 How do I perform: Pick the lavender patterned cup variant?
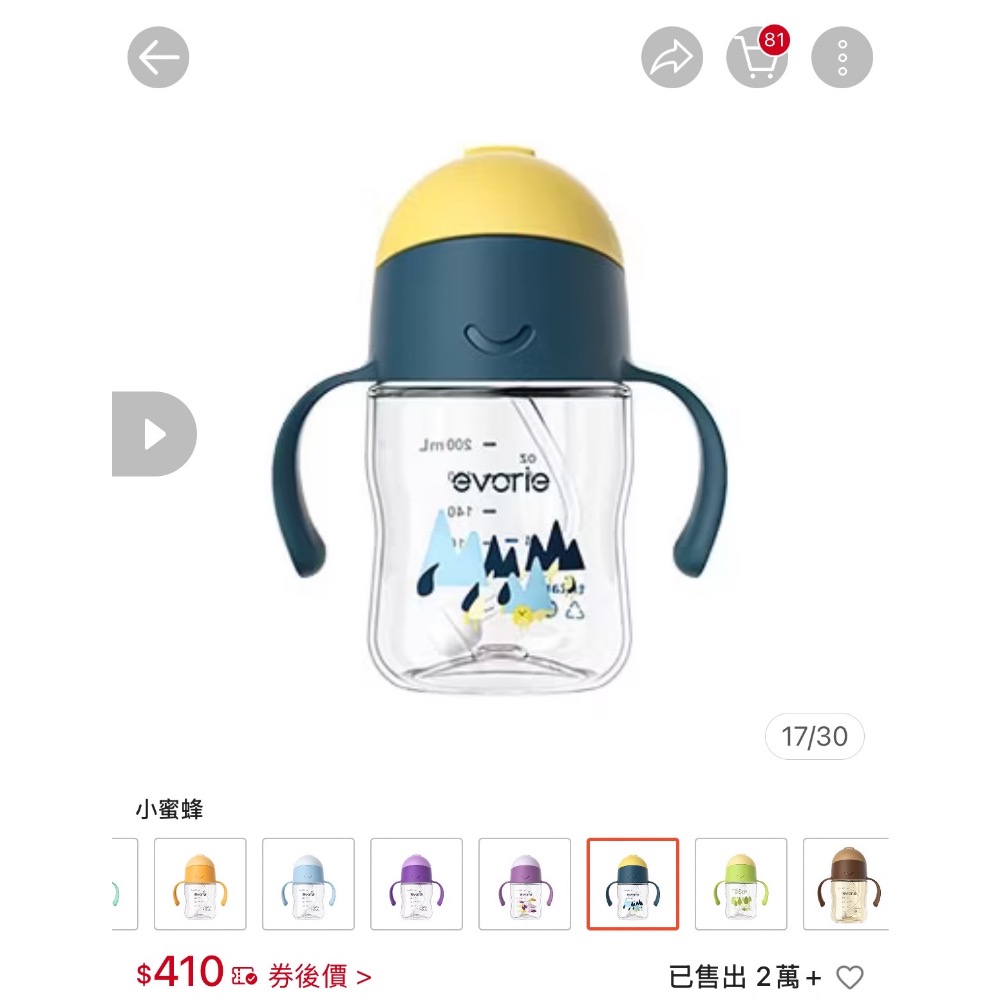[524, 884]
